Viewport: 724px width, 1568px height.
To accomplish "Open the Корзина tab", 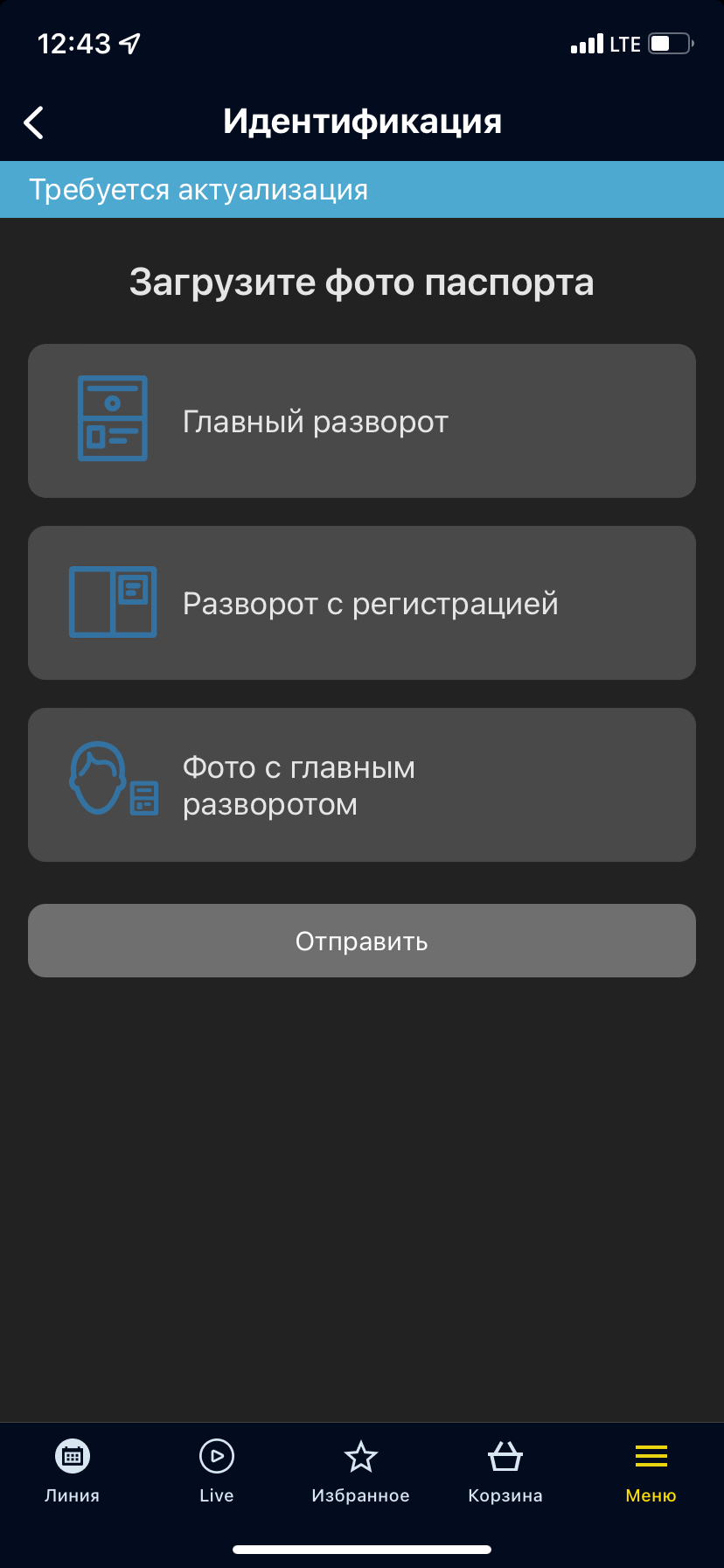I will point(505,1470).
